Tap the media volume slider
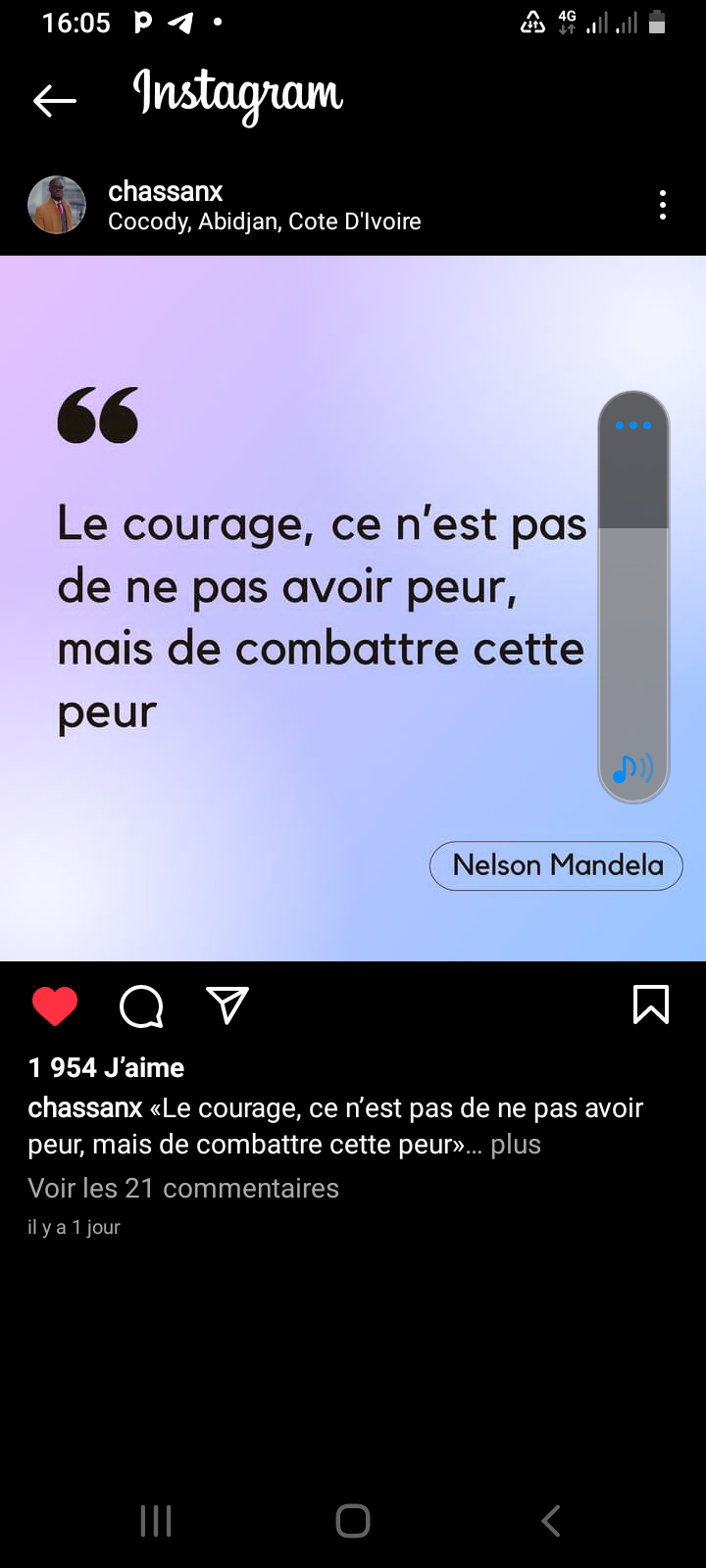The width and height of the screenshot is (706, 1568). [633, 597]
